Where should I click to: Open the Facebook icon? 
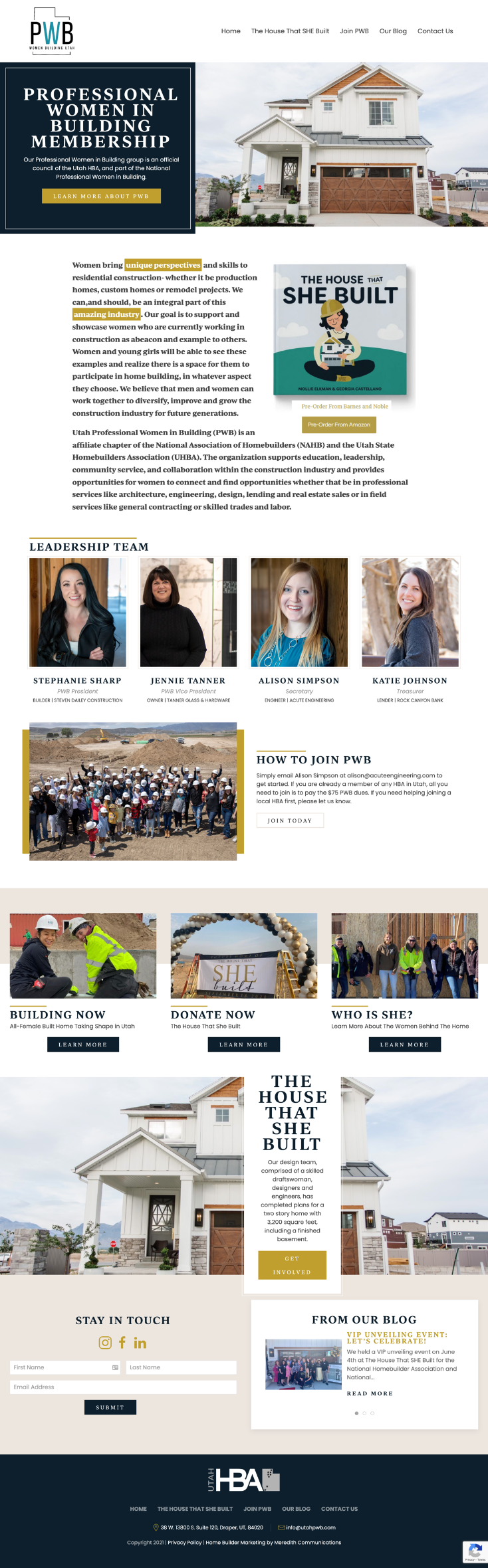click(x=122, y=1343)
